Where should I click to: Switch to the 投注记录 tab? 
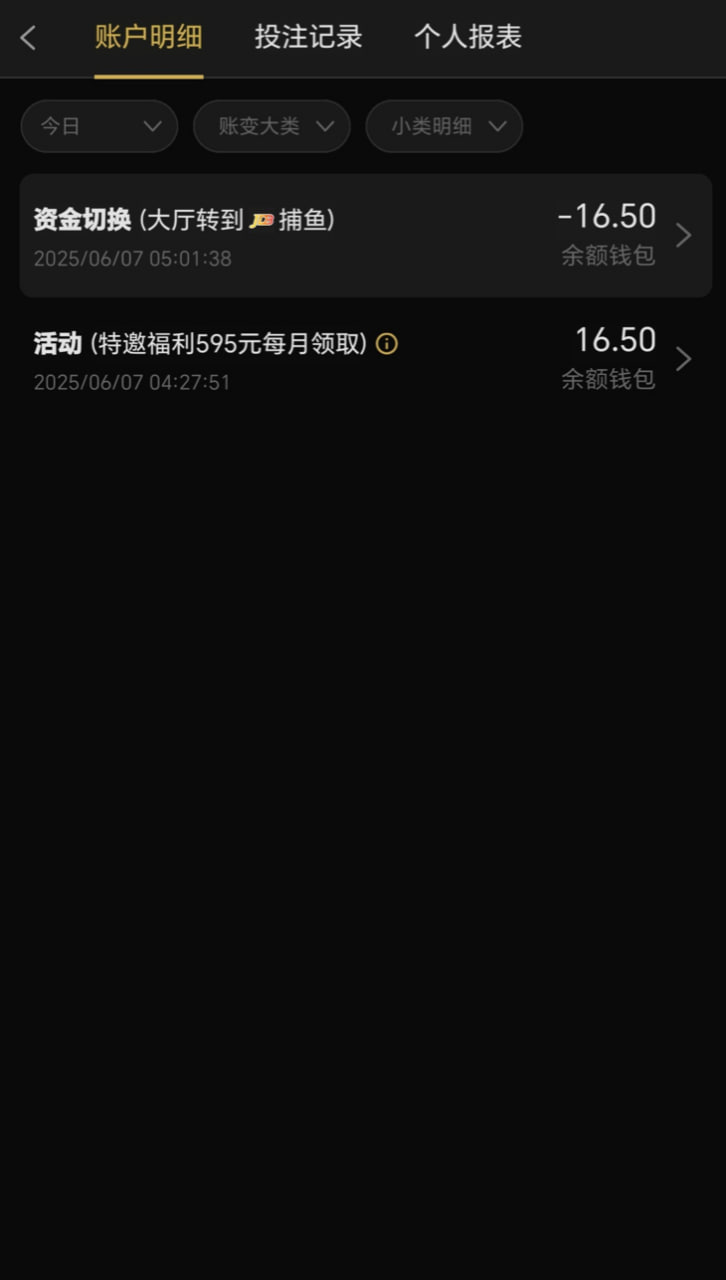(x=308, y=38)
